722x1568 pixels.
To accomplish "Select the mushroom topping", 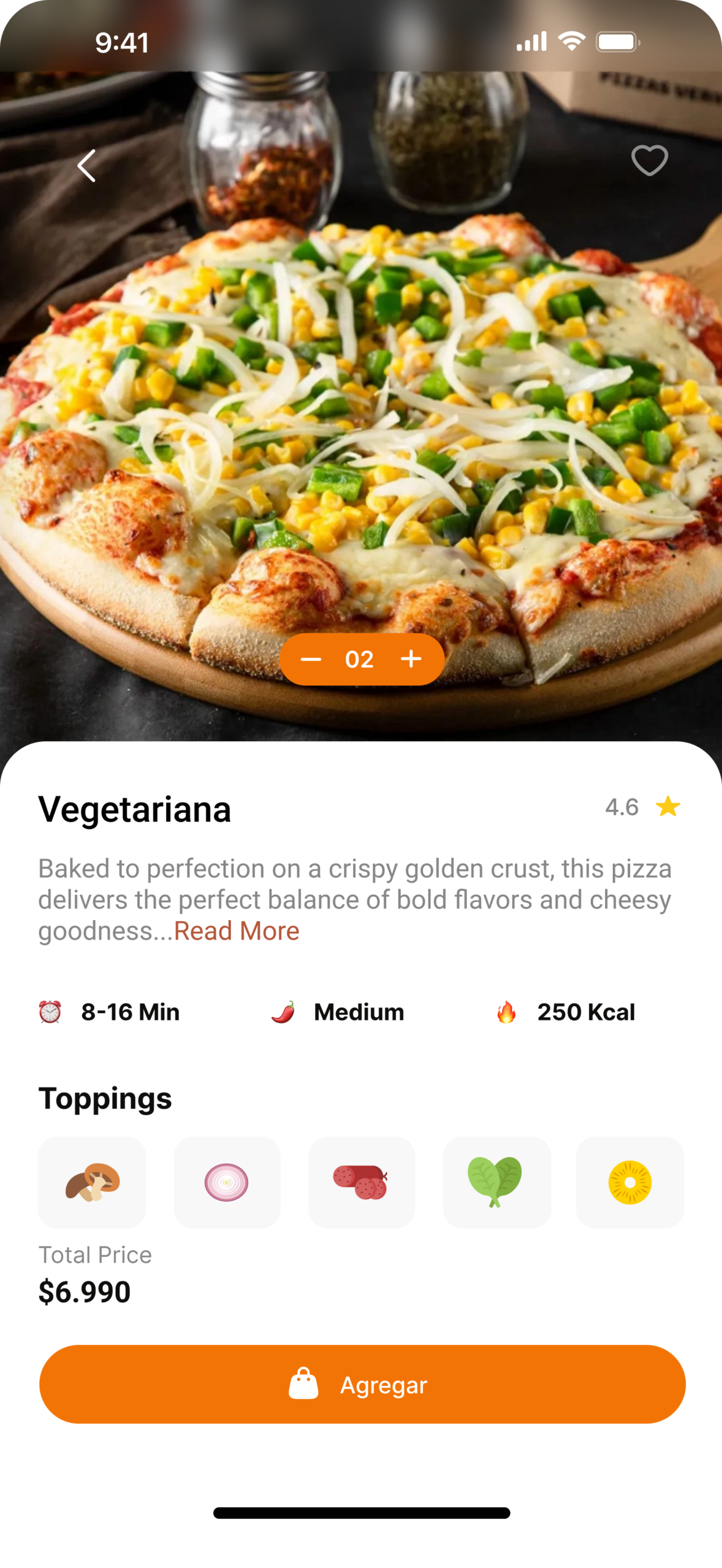I will coord(92,1182).
